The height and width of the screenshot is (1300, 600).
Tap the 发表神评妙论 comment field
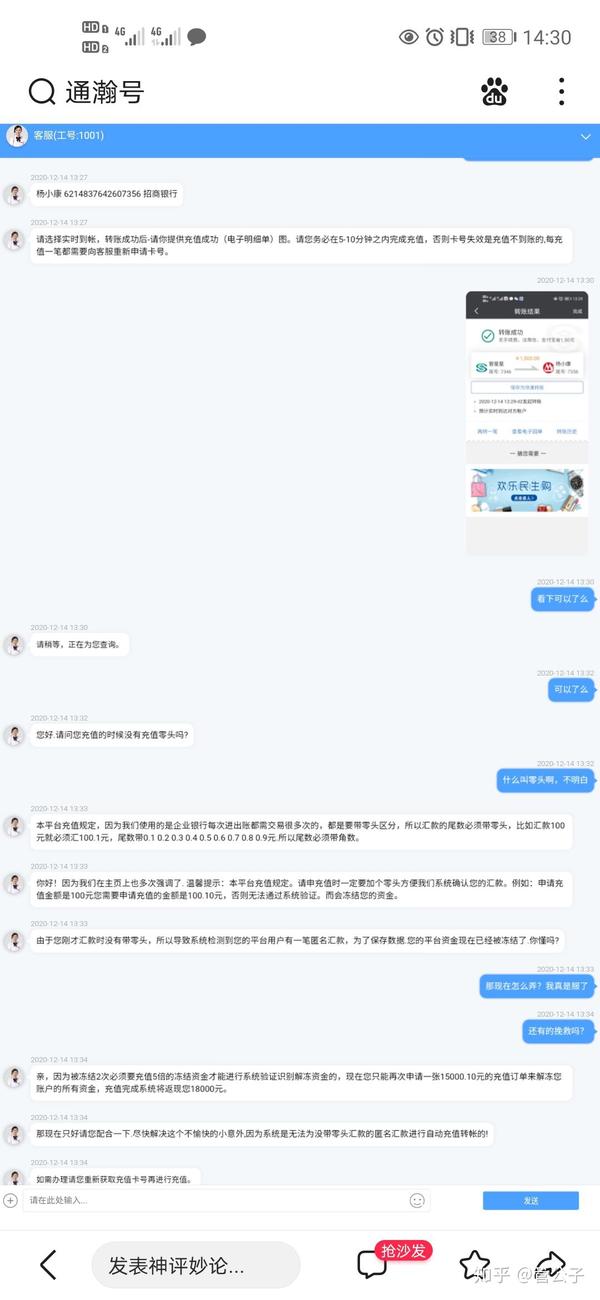pyautogui.click(x=195, y=1265)
